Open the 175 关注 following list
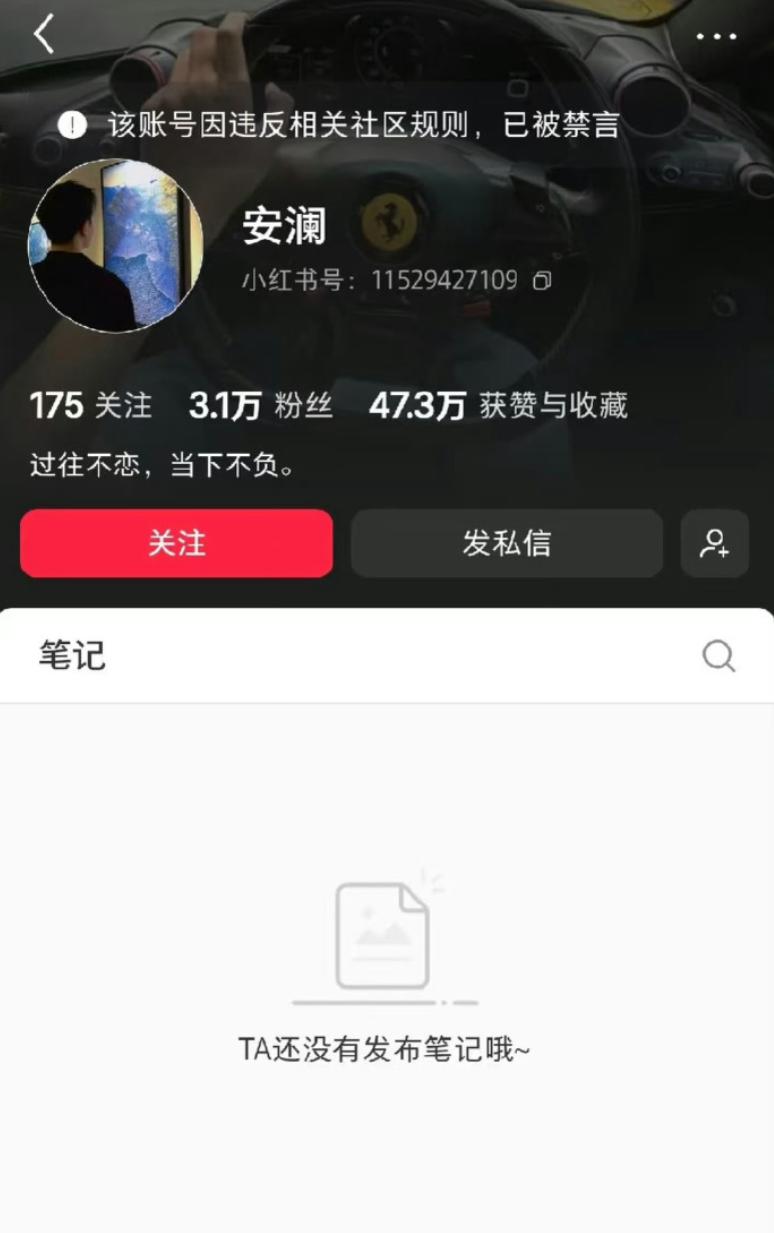The width and height of the screenshot is (774, 1233). pyautogui.click(x=91, y=405)
